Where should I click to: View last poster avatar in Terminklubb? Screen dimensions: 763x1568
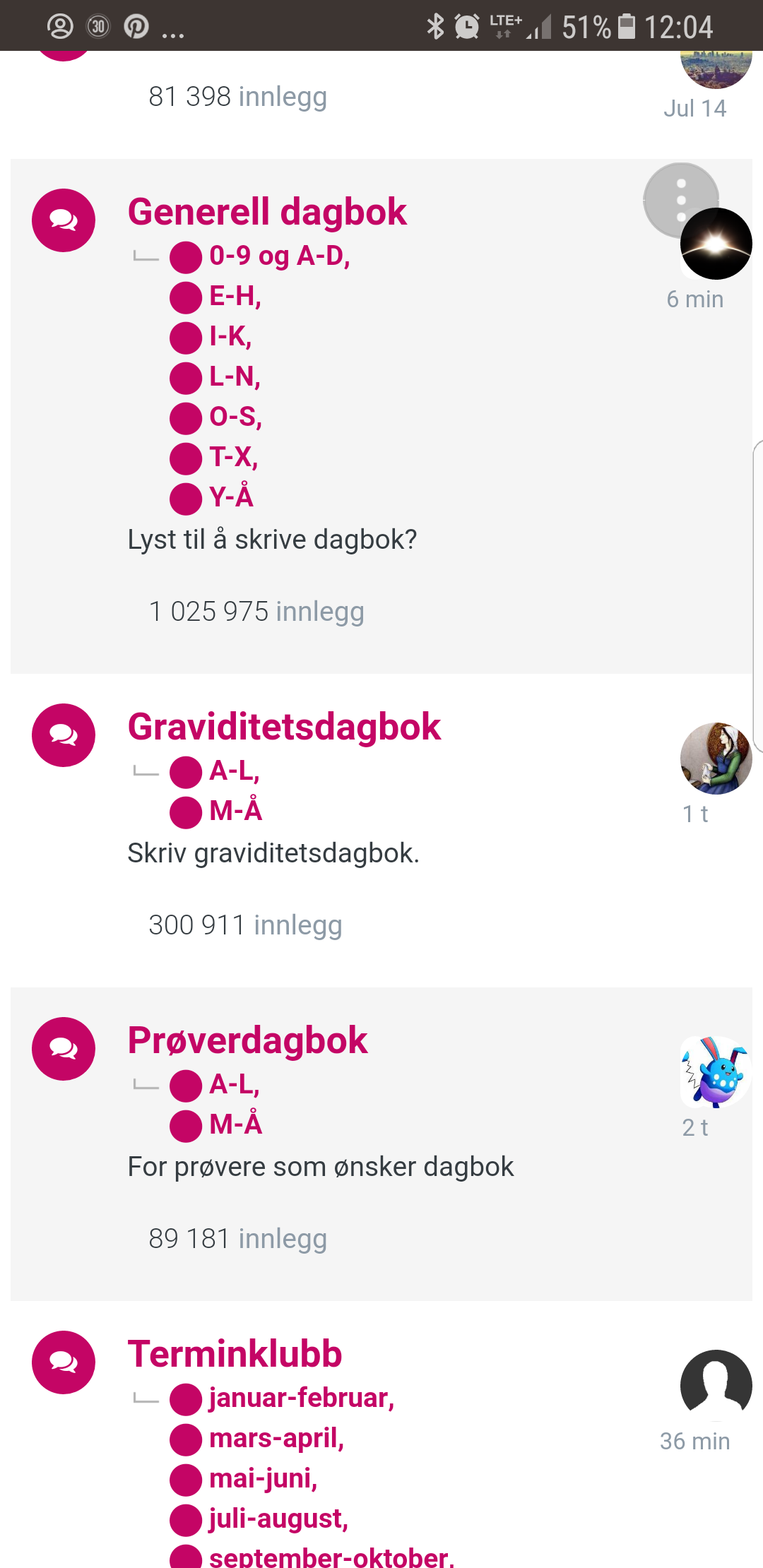tap(716, 1385)
